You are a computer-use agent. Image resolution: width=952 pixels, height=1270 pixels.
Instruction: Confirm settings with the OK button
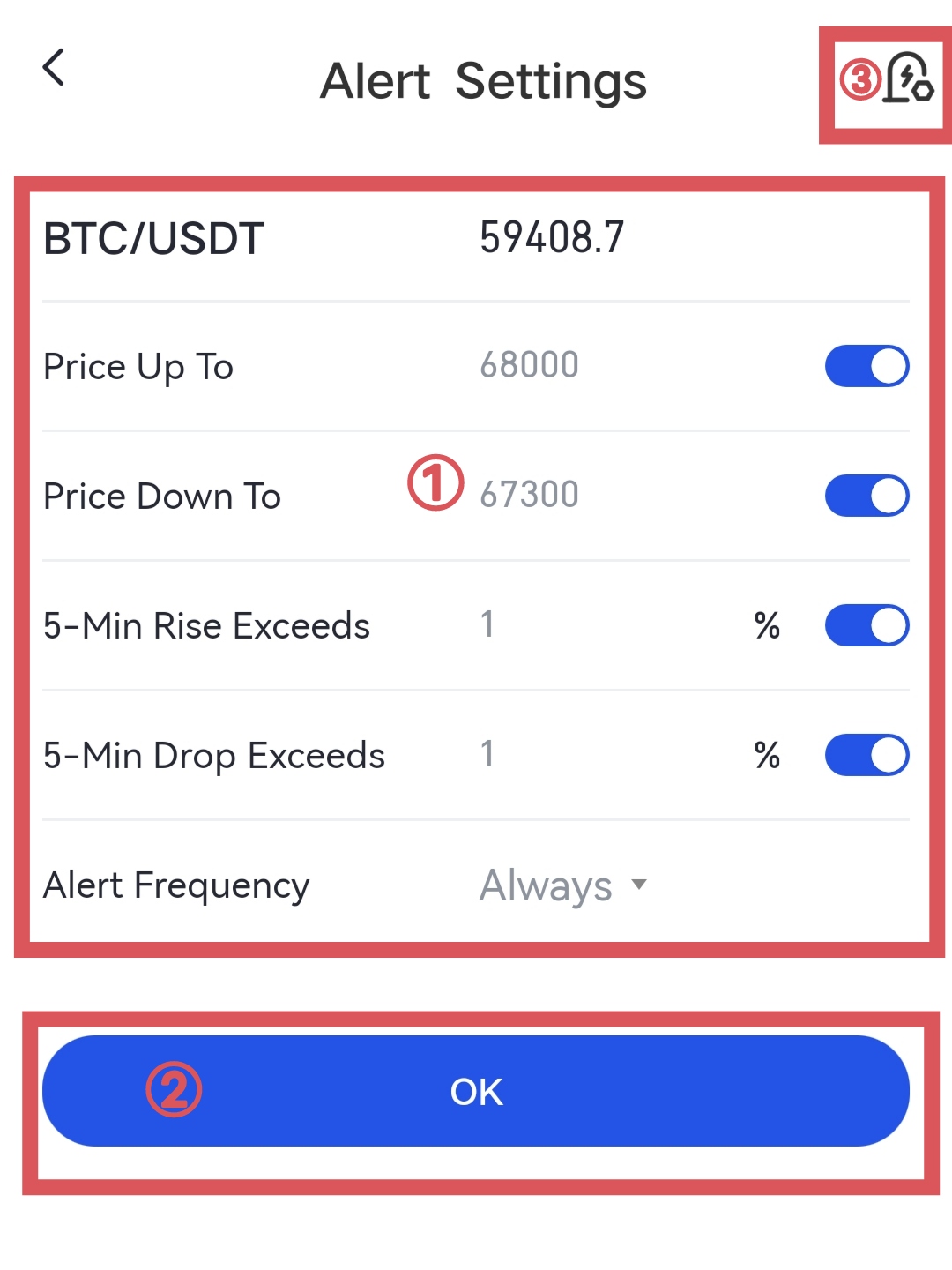(x=476, y=1091)
